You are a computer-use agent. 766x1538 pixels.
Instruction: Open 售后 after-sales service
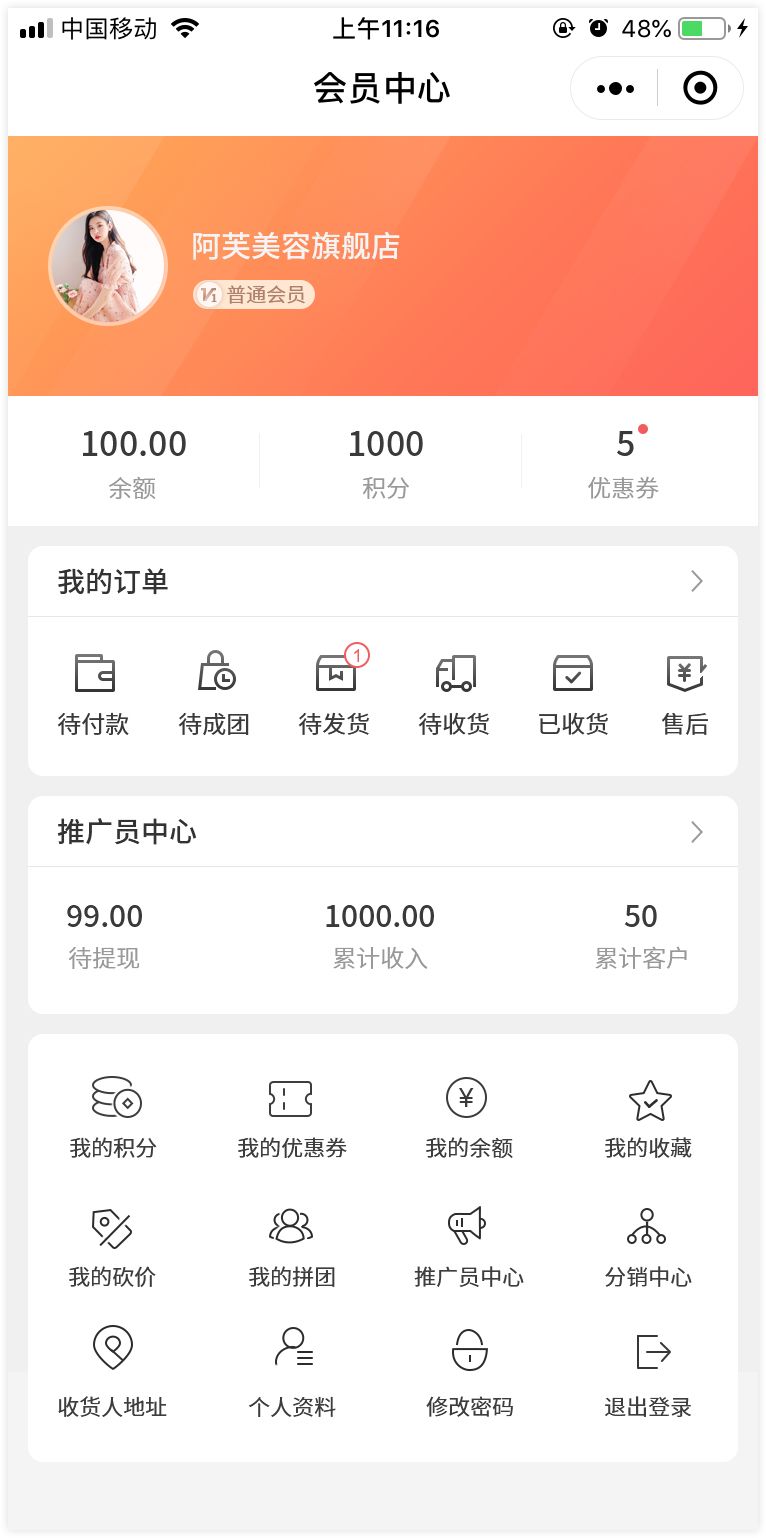pyautogui.click(x=685, y=693)
